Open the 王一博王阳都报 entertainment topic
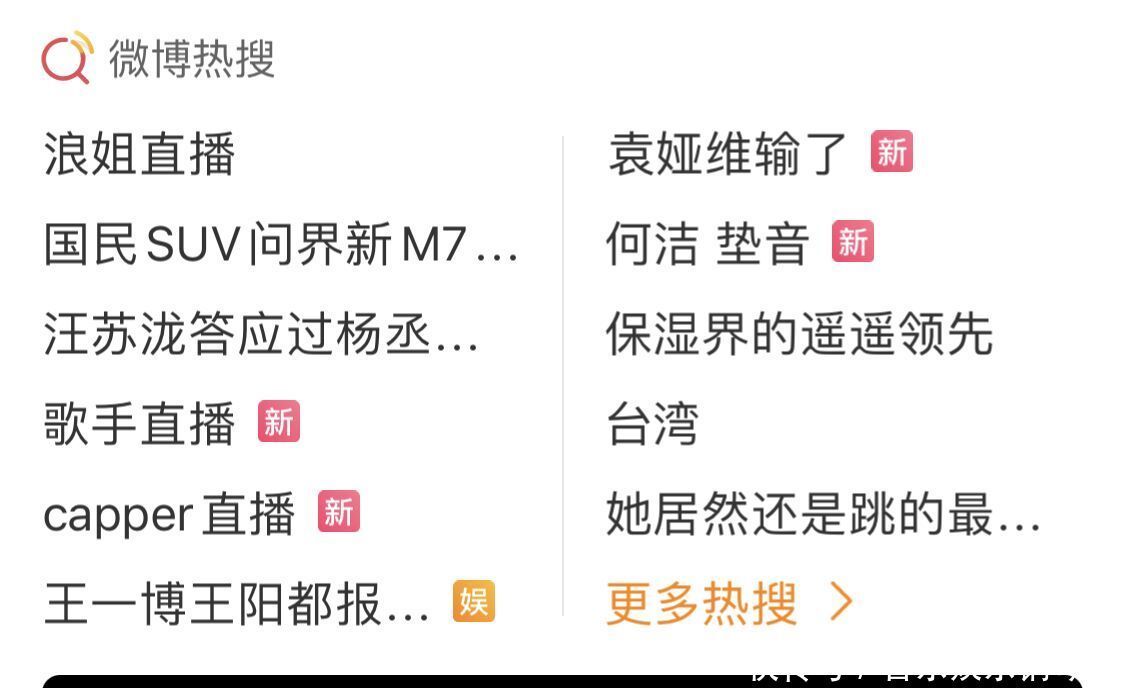Viewport: 1125px width, 688px height. coord(236,604)
